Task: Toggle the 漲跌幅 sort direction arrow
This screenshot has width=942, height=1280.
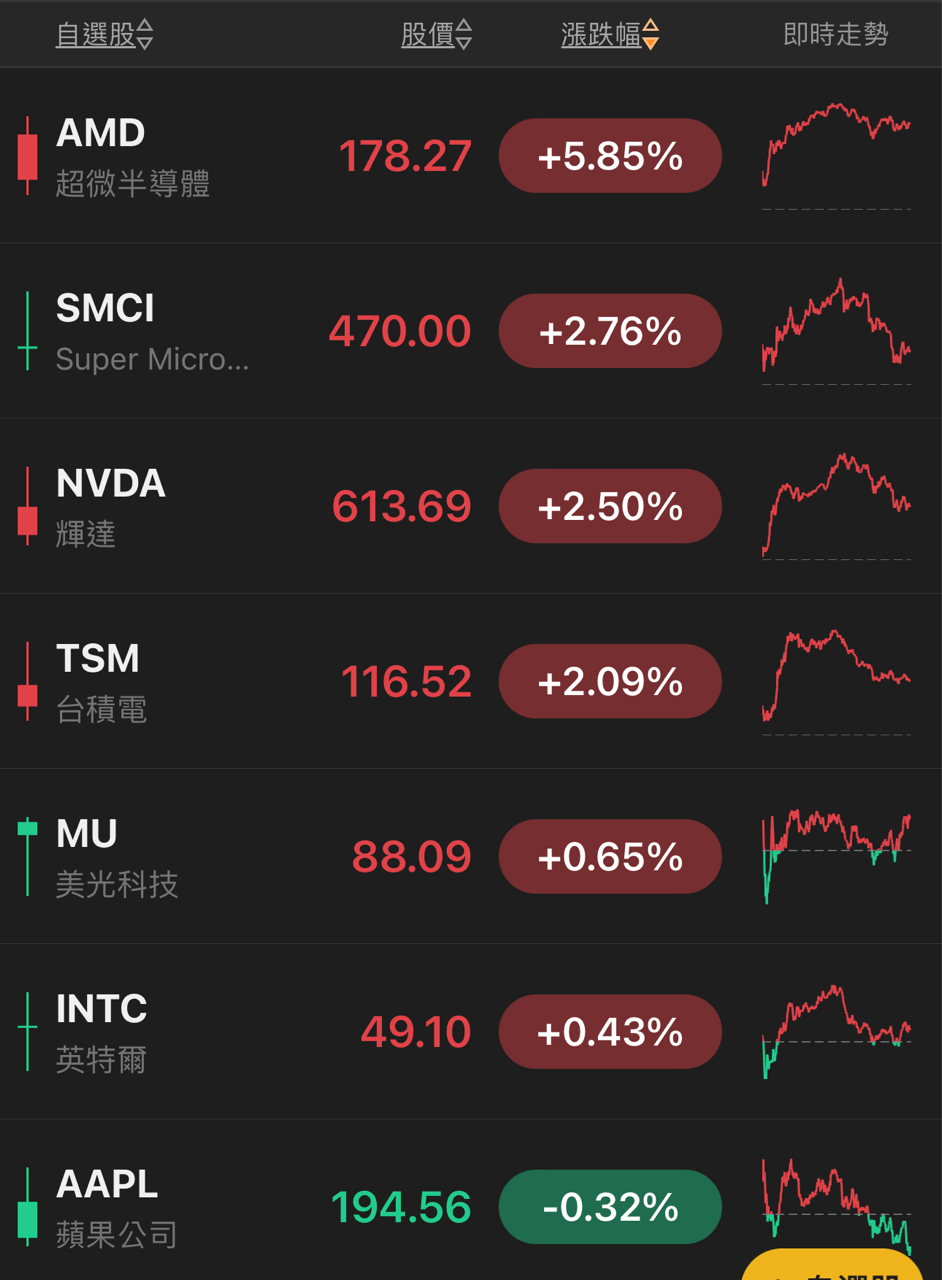Action: (x=649, y=34)
